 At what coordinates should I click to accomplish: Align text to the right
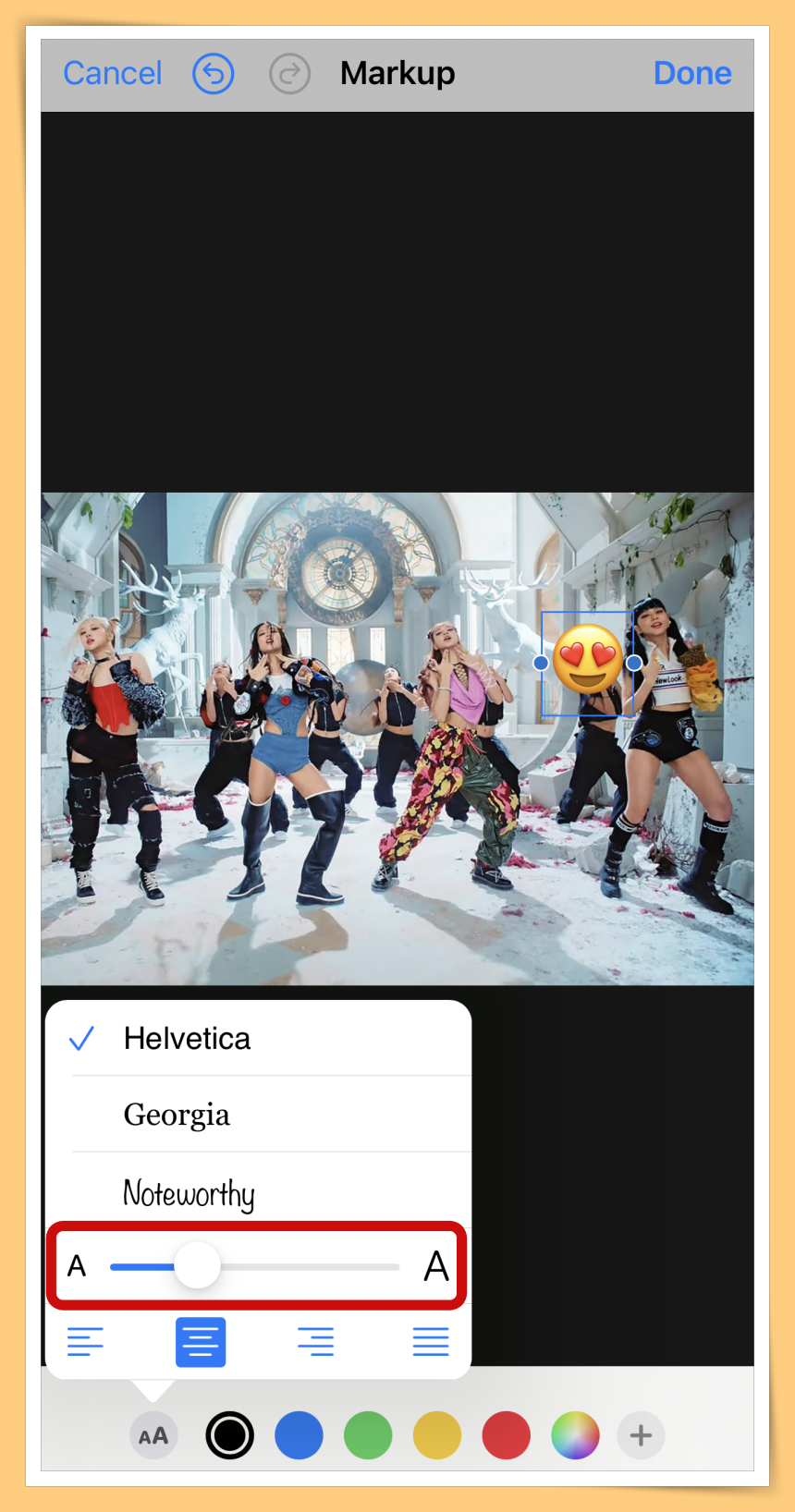click(316, 1342)
